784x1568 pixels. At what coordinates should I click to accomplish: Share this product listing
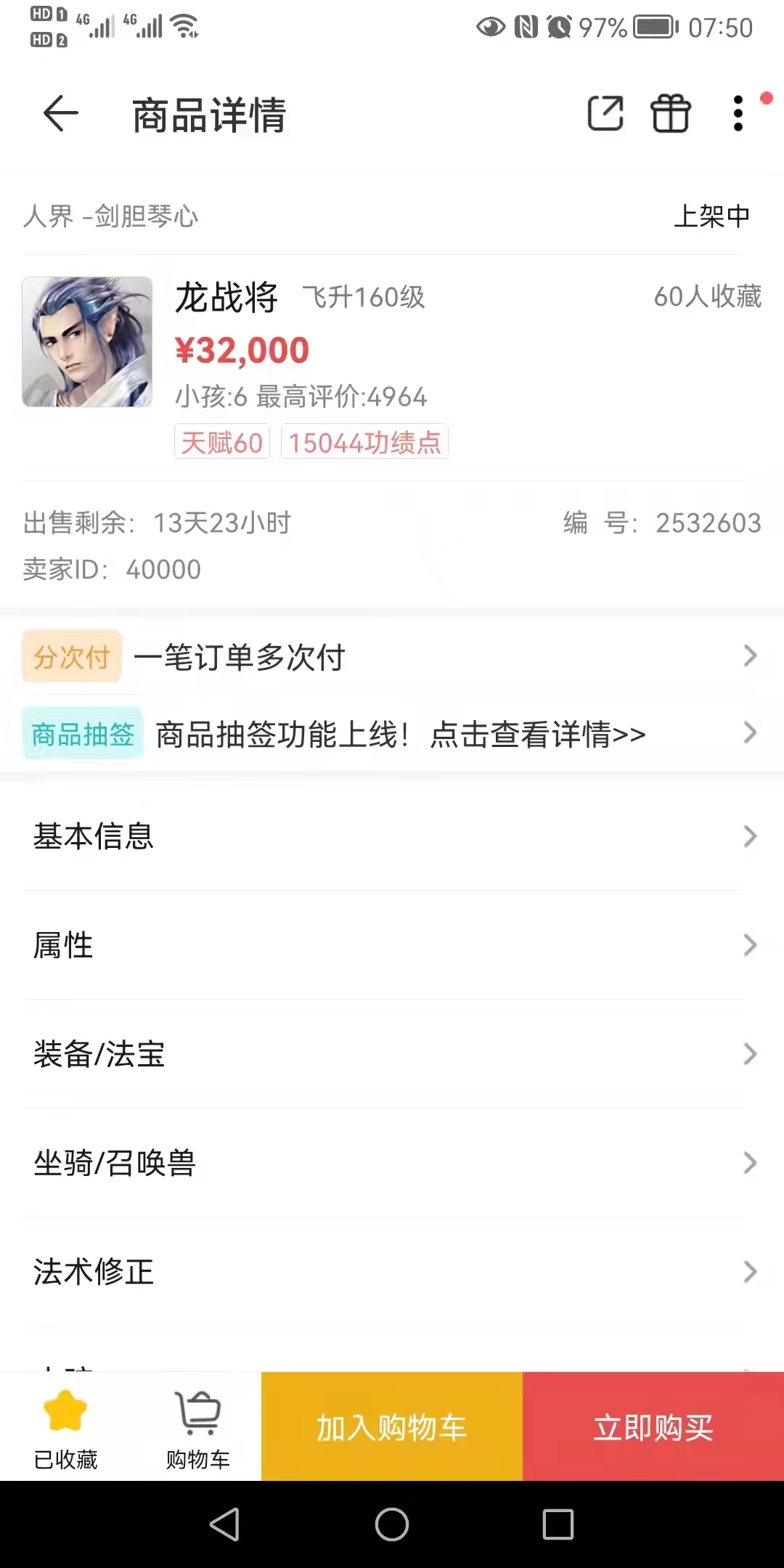(x=605, y=114)
